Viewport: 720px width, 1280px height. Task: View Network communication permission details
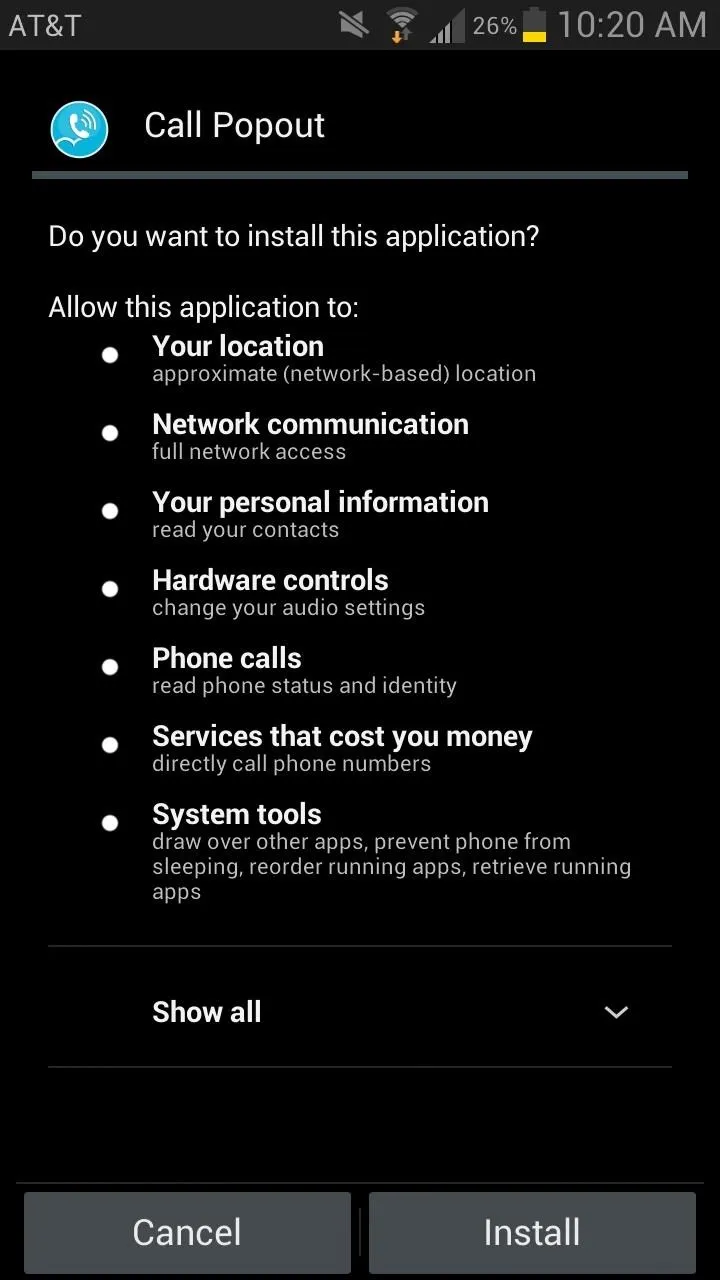pos(360,436)
